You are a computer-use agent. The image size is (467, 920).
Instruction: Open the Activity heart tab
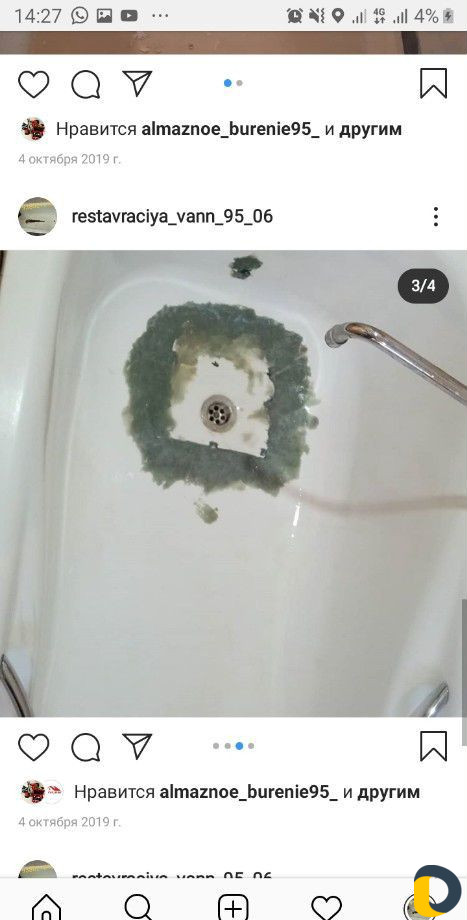tap(326, 908)
